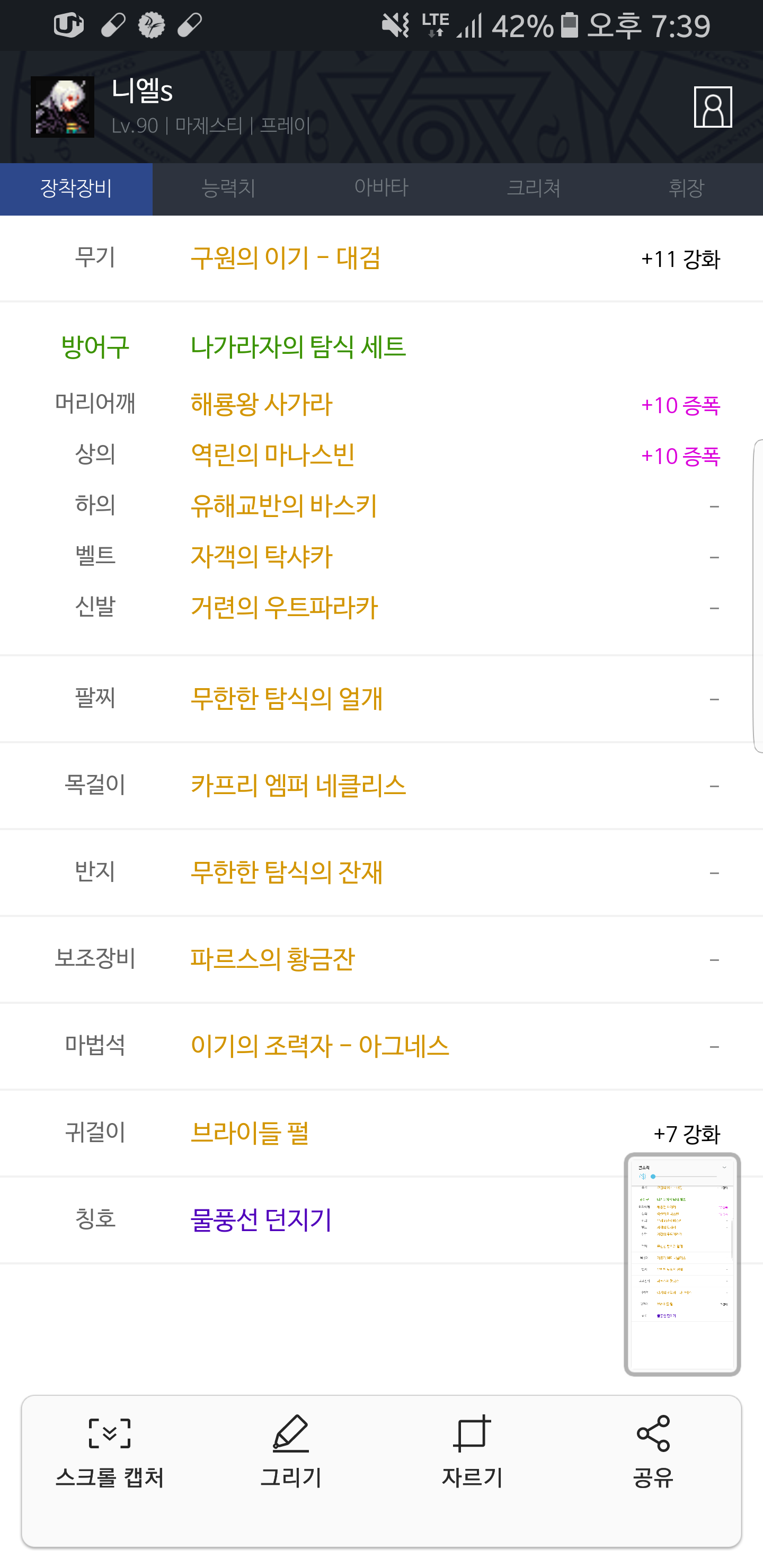
Task: Open weapon 구원의 이기 - 대검
Action: 286,258
